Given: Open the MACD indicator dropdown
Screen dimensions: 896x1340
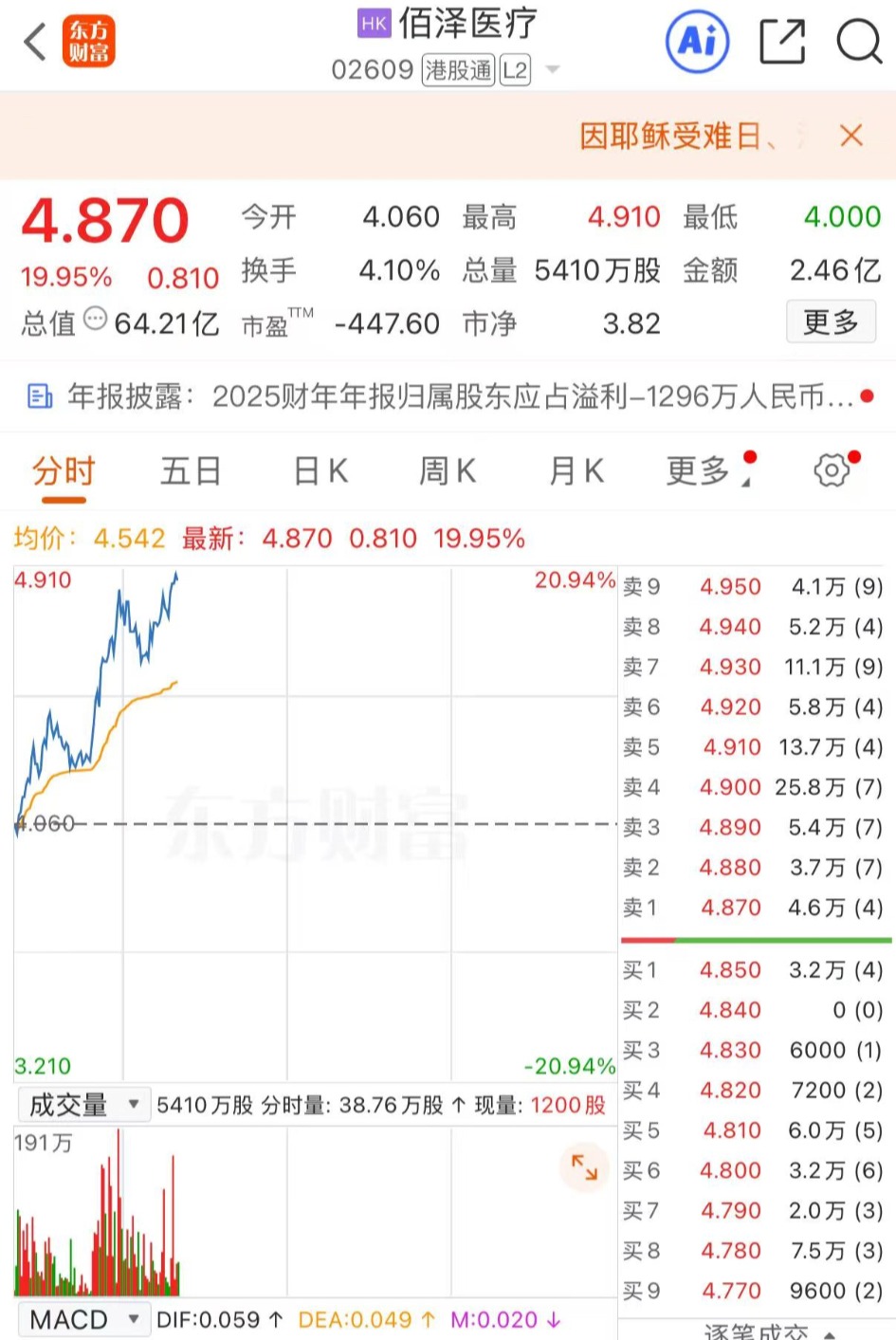Looking at the screenshot, I should 83,1320.
